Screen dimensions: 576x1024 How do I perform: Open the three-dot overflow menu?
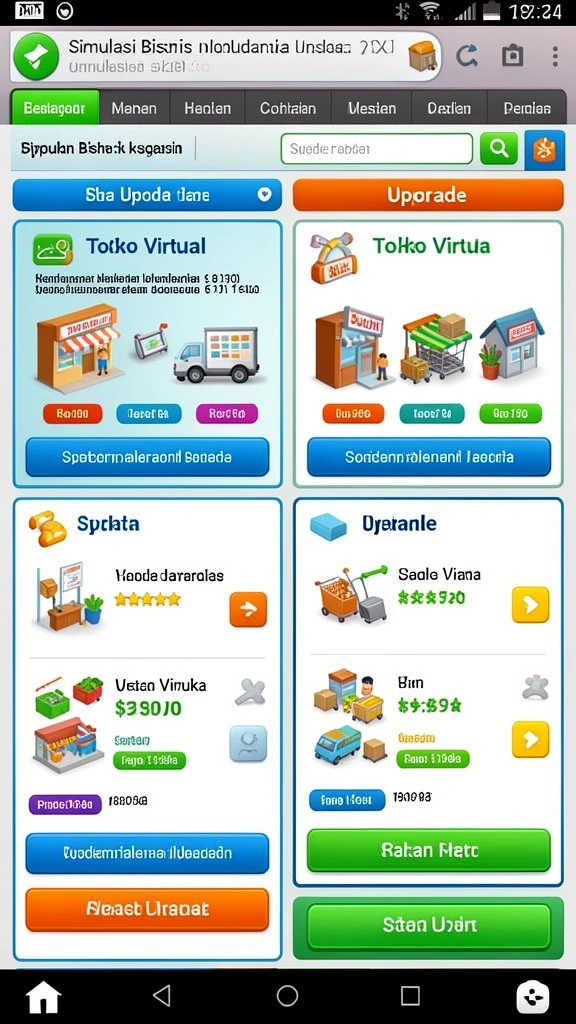coord(554,56)
